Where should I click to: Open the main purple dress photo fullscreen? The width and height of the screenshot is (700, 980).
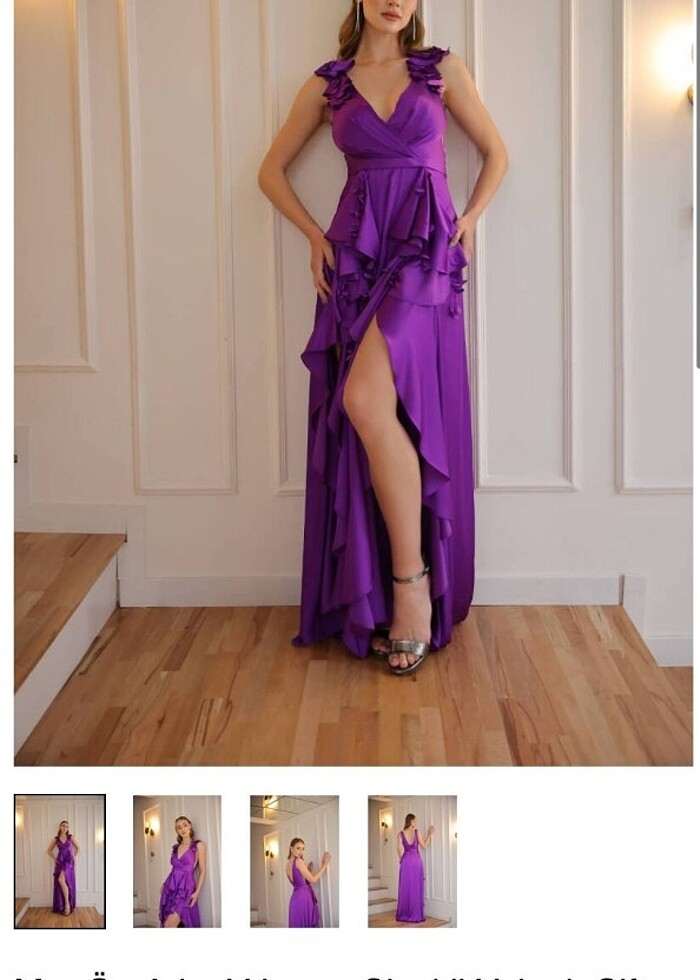(353, 380)
